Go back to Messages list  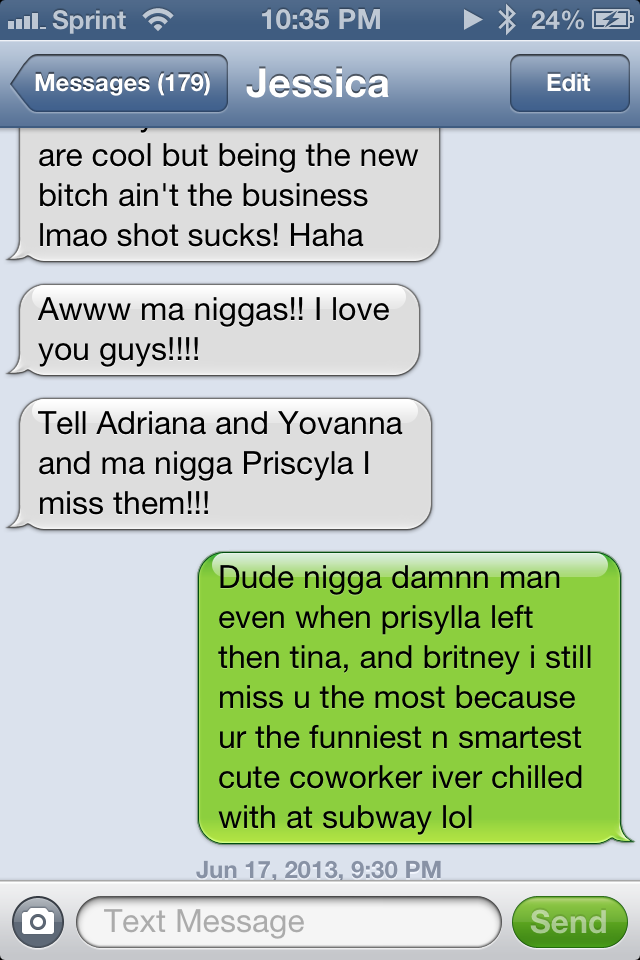[120, 83]
